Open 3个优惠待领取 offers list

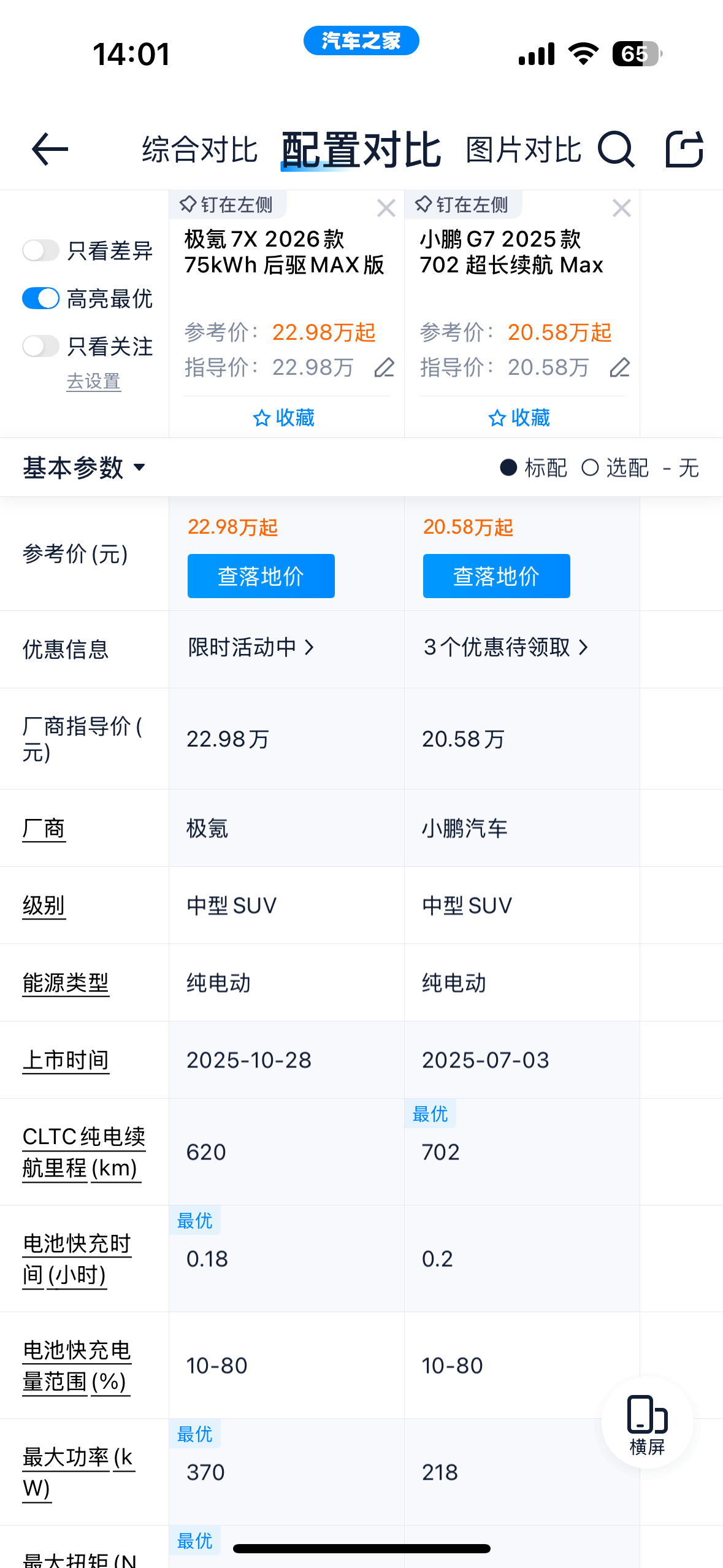503,647
